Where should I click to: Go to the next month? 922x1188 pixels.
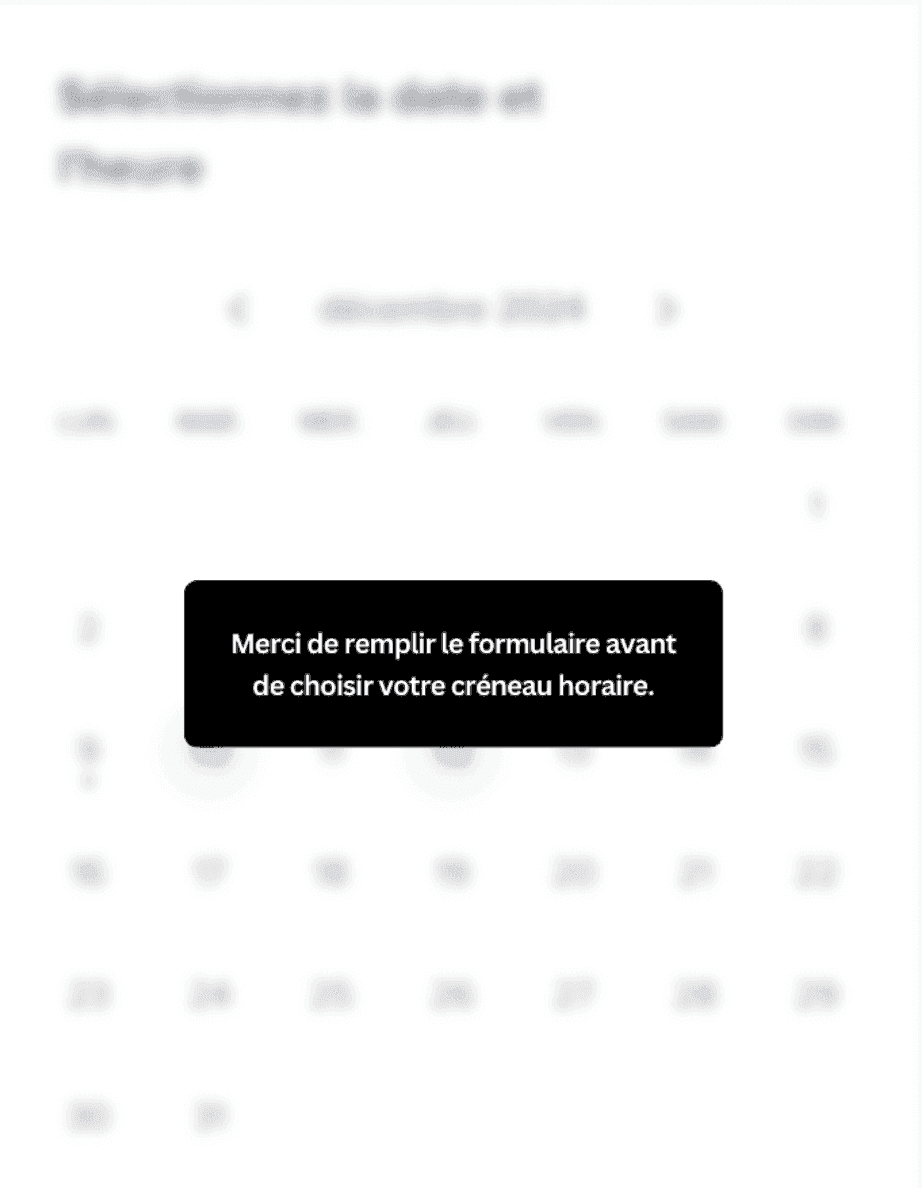667,310
